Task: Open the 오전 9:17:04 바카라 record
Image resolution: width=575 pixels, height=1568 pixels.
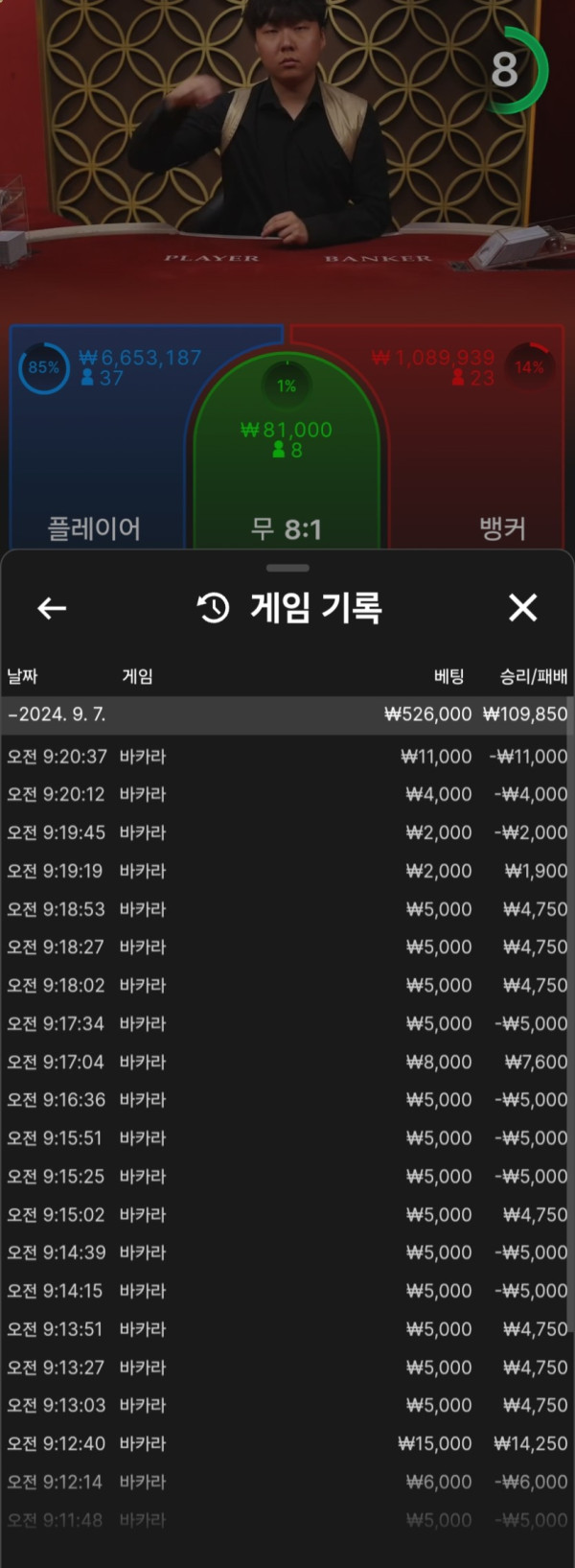Action: click(x=286, y=1062)
